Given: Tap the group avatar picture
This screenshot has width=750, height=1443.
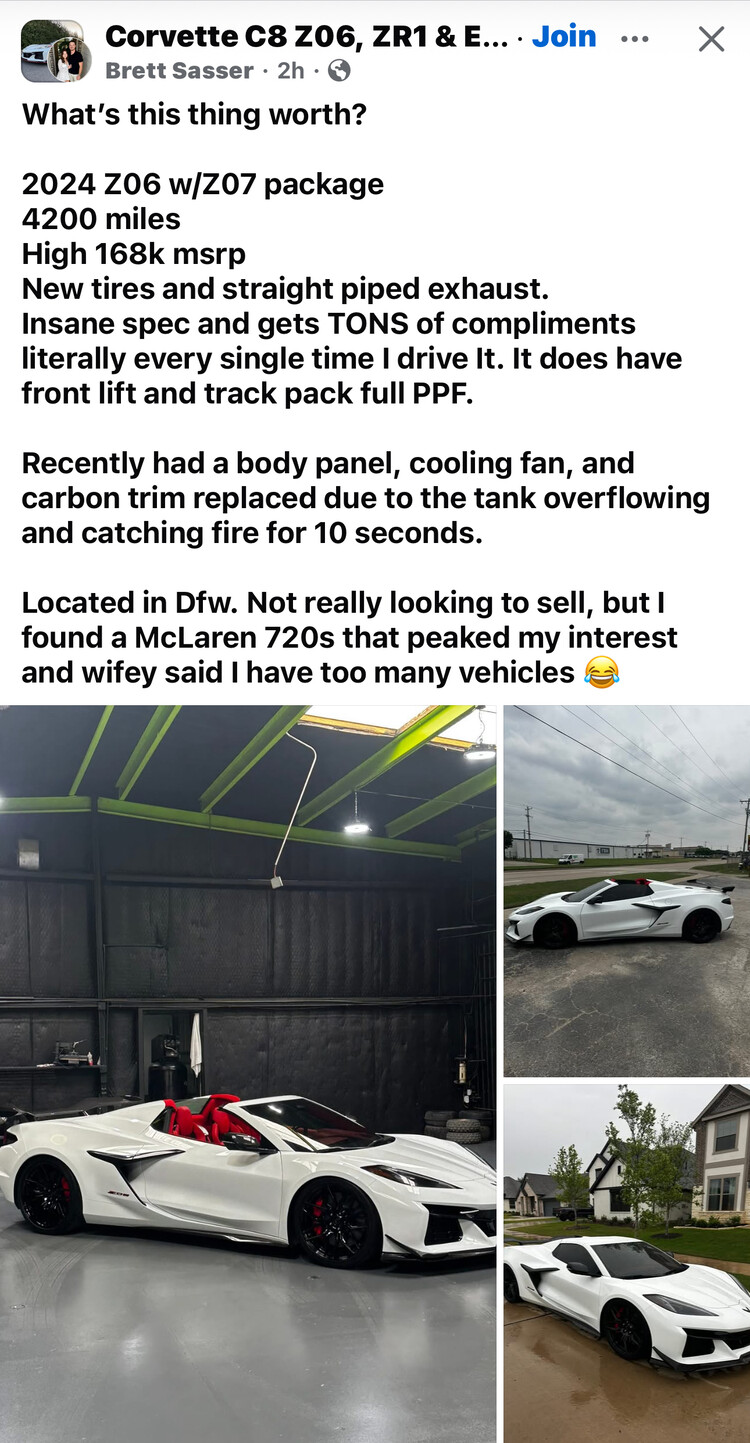Looking at the screenshot, I should [52, 50].
